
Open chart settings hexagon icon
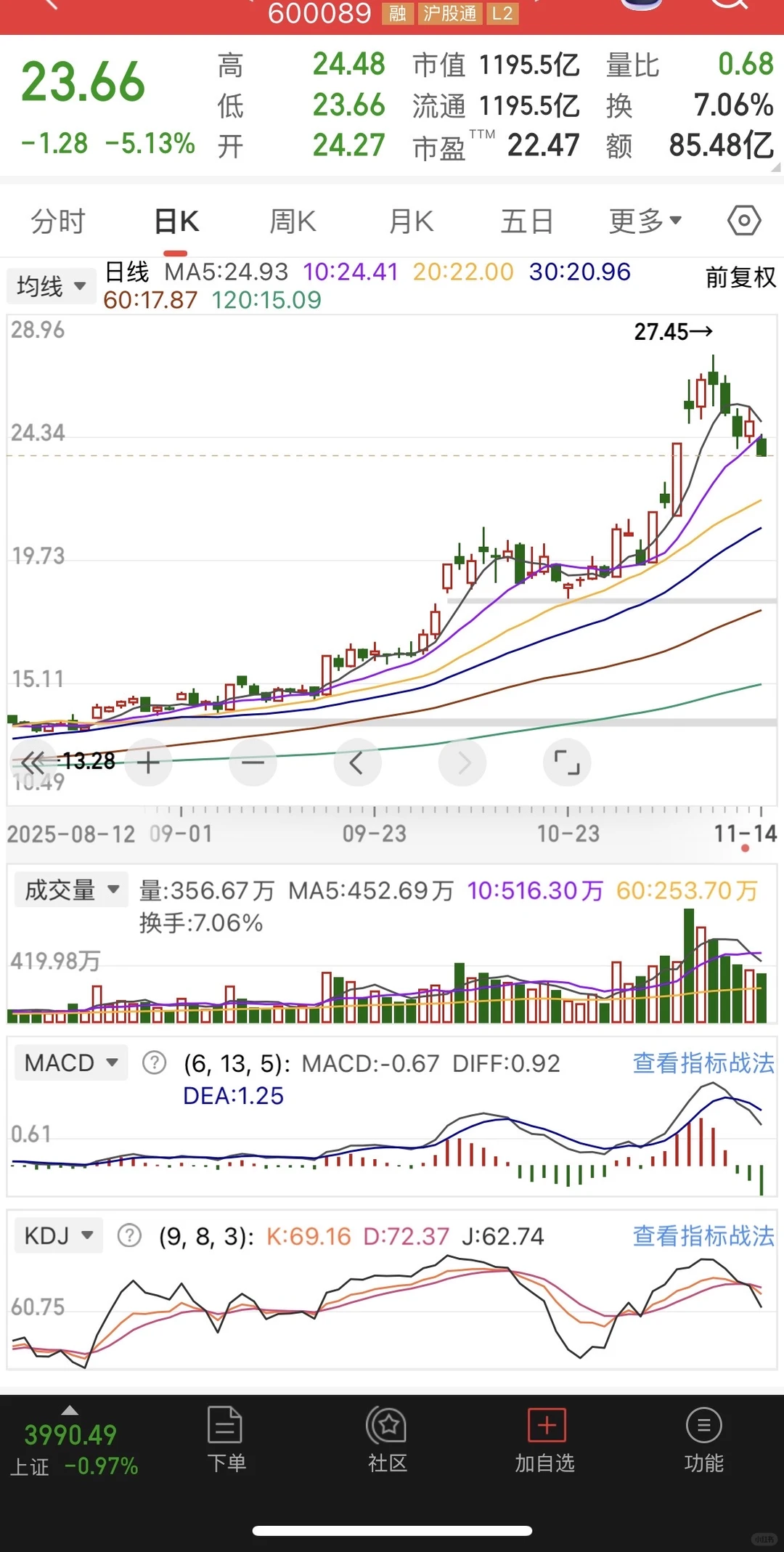click(x=744, y=220)
